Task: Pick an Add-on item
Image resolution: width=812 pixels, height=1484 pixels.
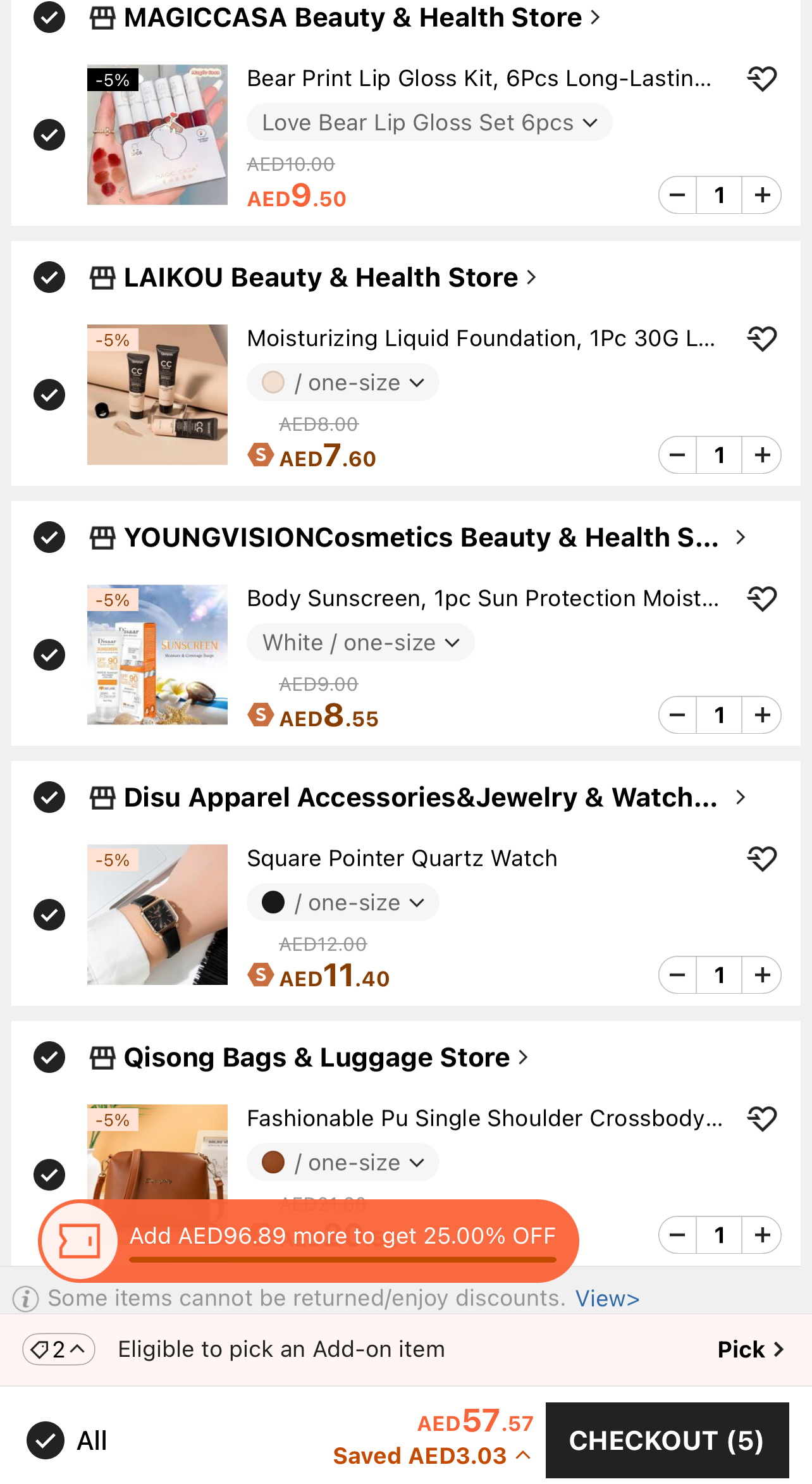Action: click(x=751, y=1350)
